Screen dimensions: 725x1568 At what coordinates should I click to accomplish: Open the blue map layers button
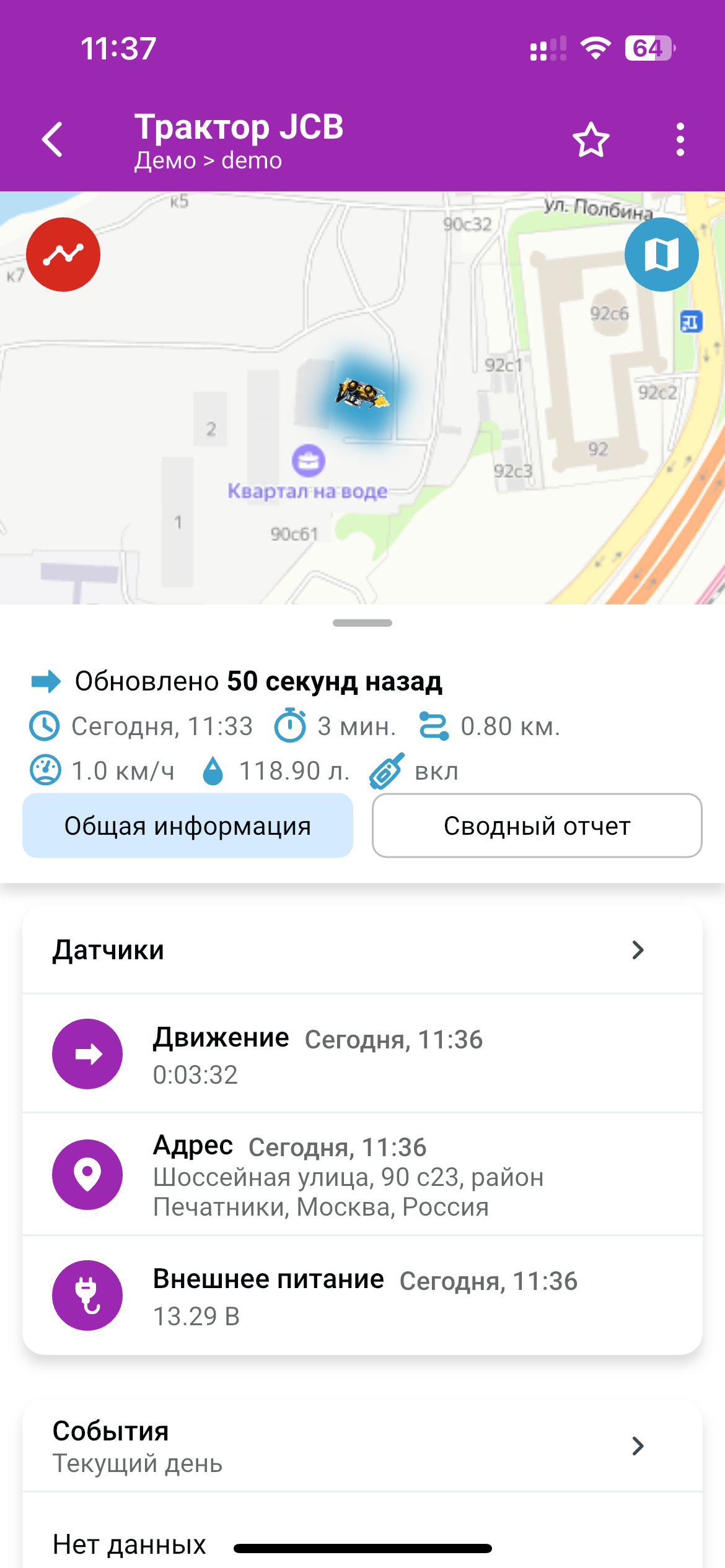tap(661, 255)
